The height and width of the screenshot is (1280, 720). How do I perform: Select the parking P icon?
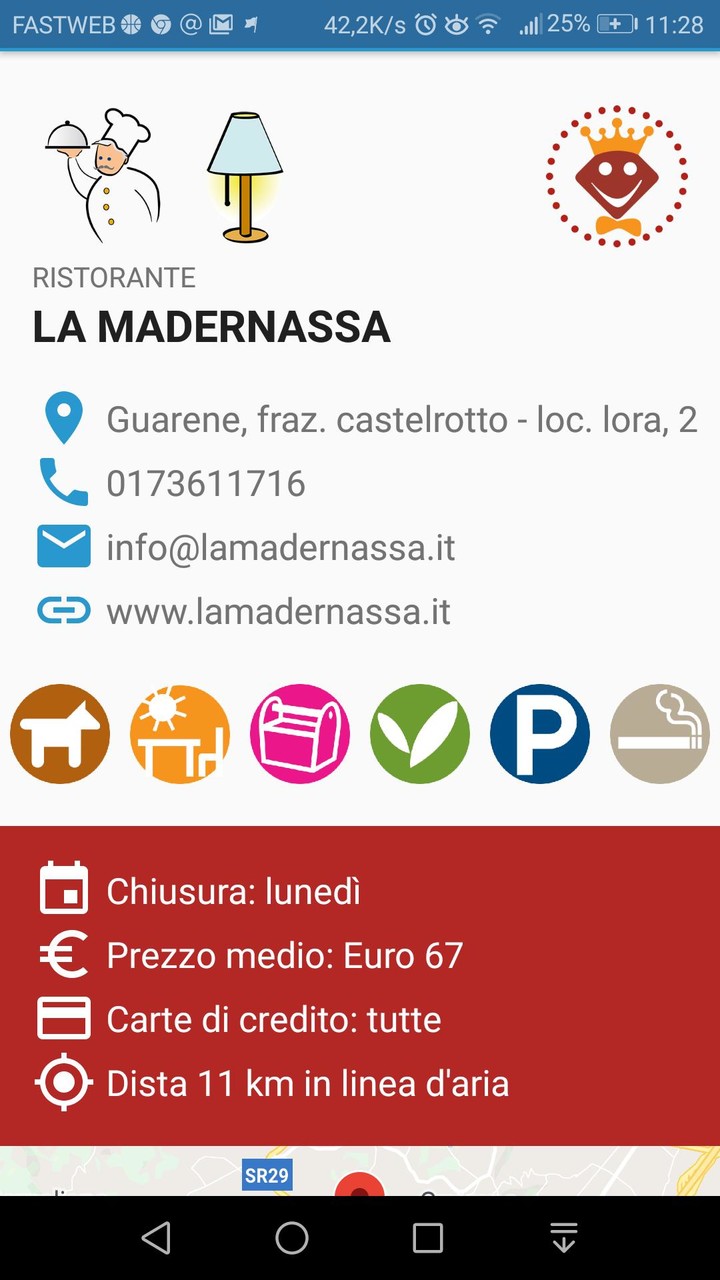tap(540, 733)
